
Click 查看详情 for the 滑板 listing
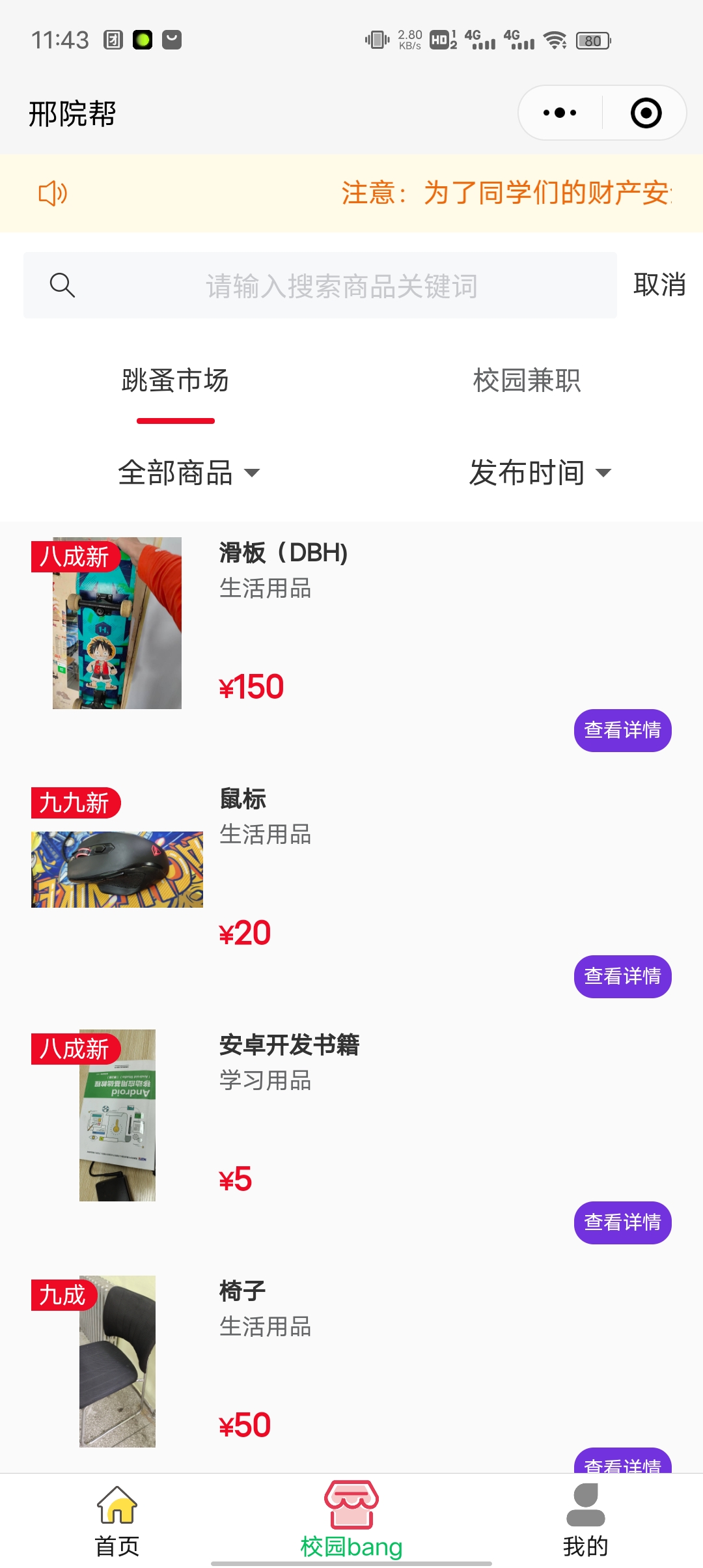click(x=622, y=730)
